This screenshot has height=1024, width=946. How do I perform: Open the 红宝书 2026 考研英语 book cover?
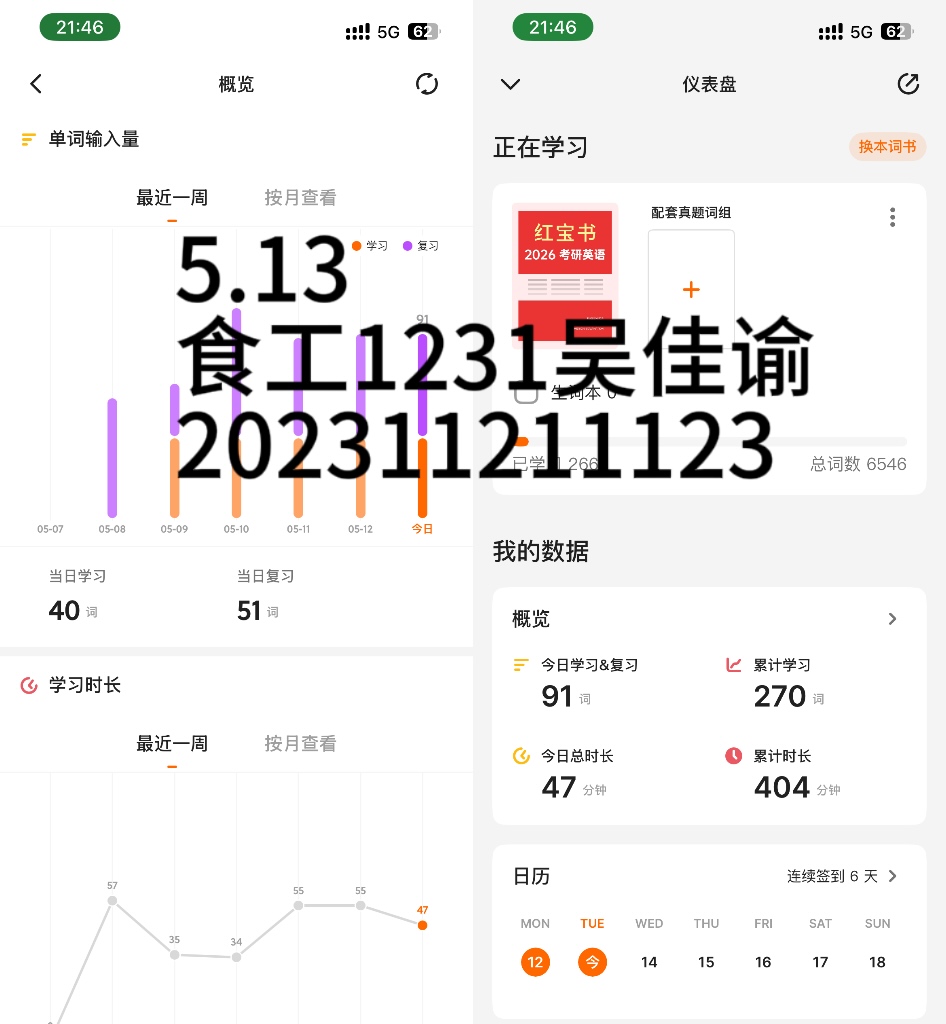click(x=565, y=272)
